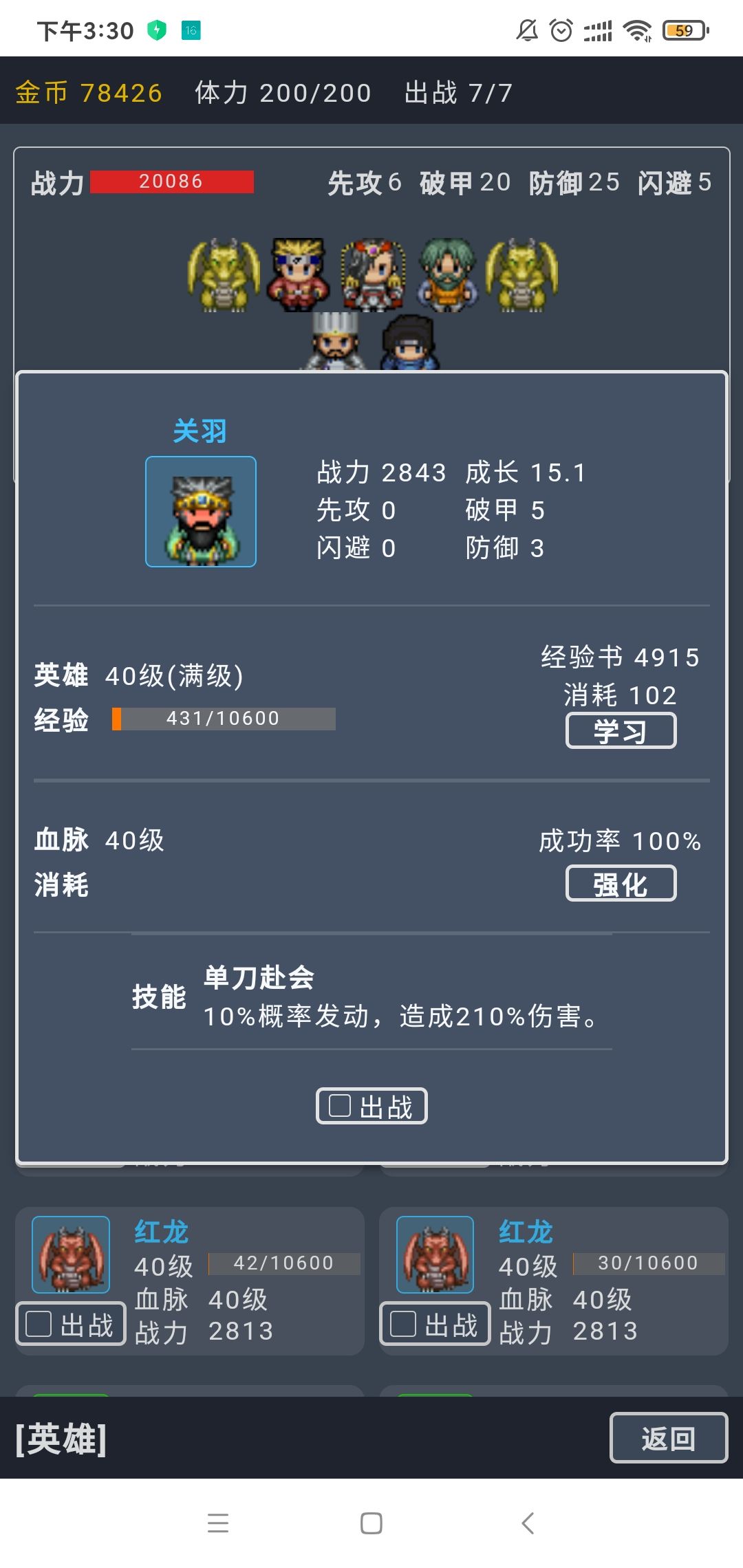743x1568 pixels.
Task: Tap the 返回 button at bottom
Action: pos(668,1437)
